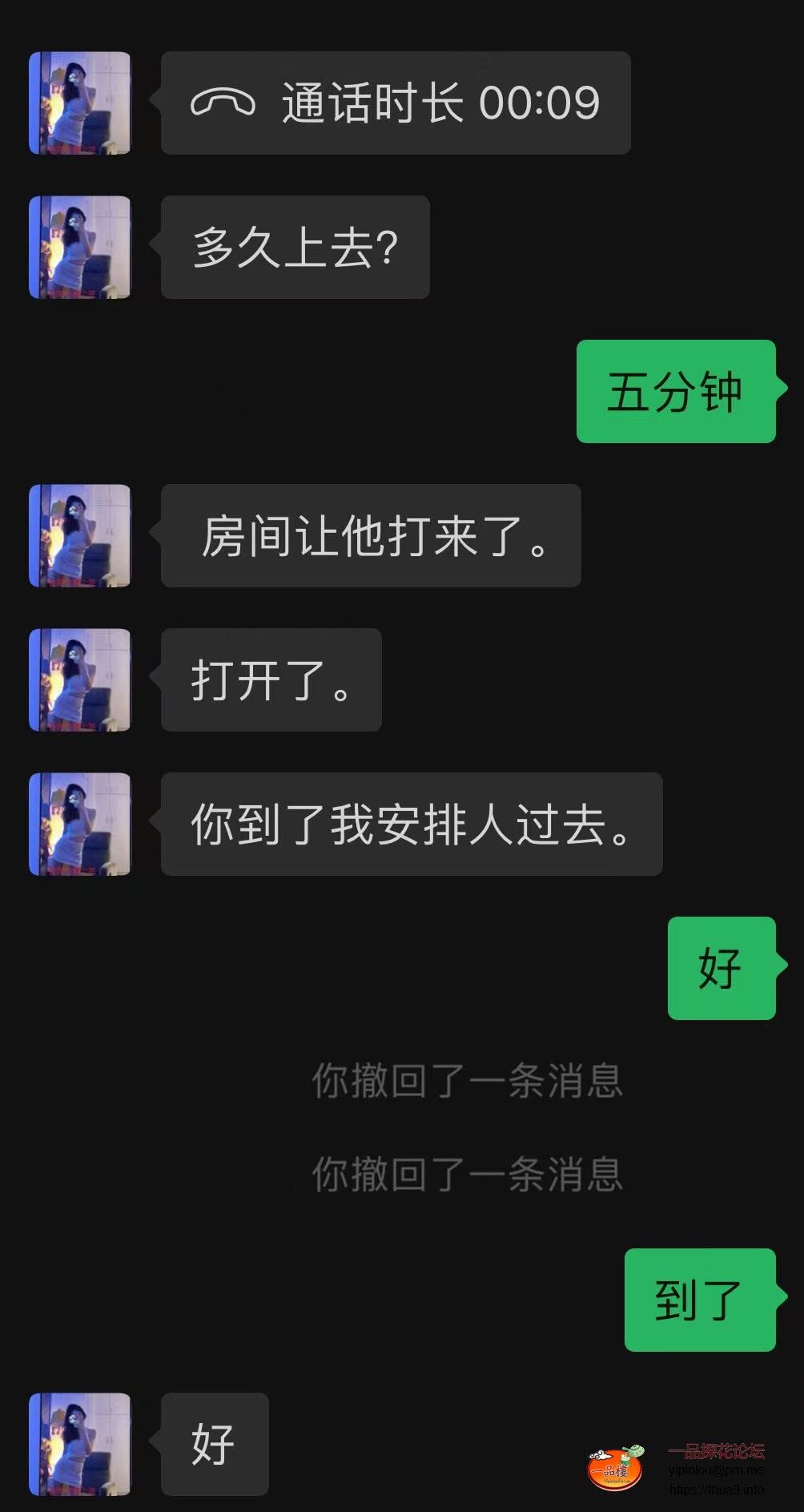The height and width of the screenshot is (1512, 804).
Task: Open contact avatar beside 多久上去? message
Action: tap(80, 248)
